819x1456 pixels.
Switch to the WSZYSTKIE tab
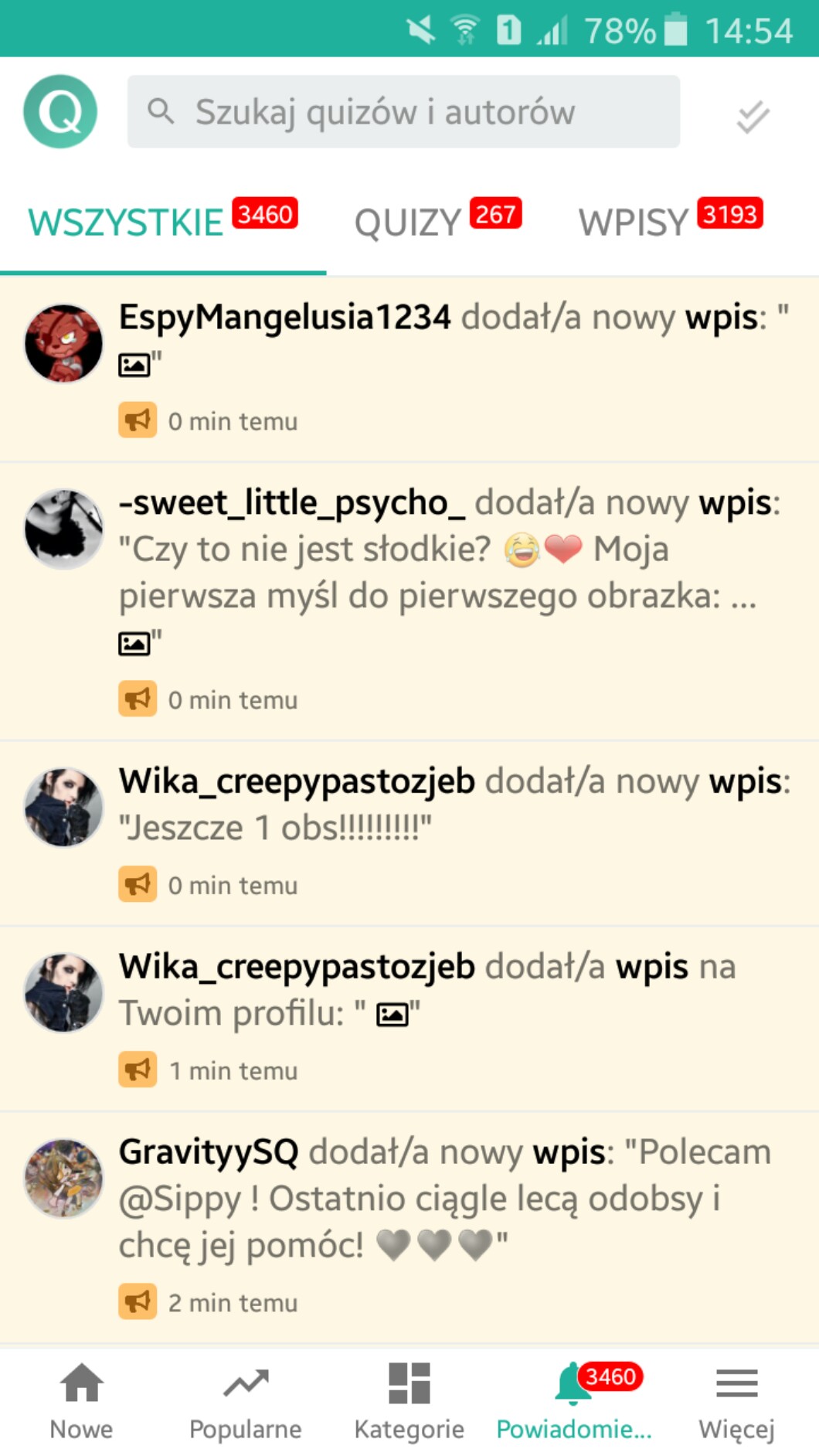163,222
